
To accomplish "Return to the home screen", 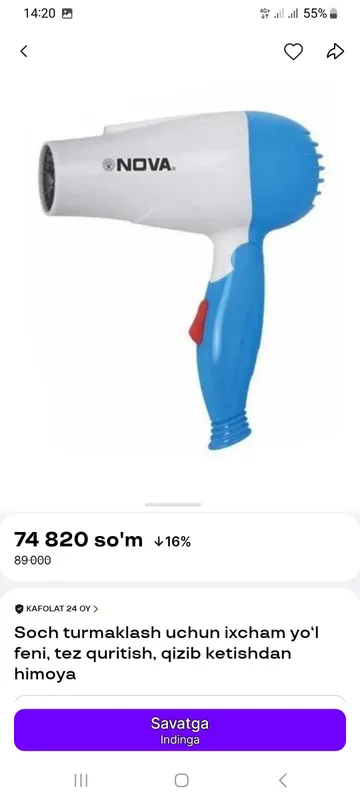I will pos(181,780).
